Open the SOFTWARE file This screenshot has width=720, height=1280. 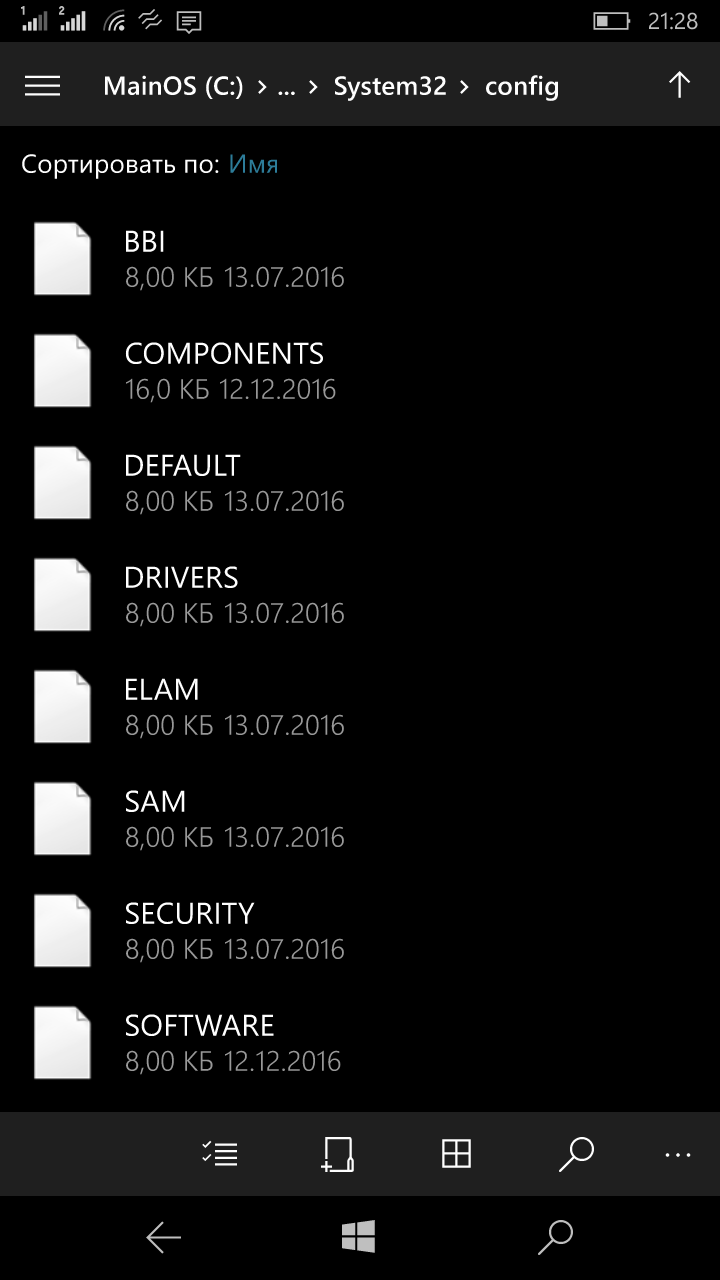pos(360,1042)
